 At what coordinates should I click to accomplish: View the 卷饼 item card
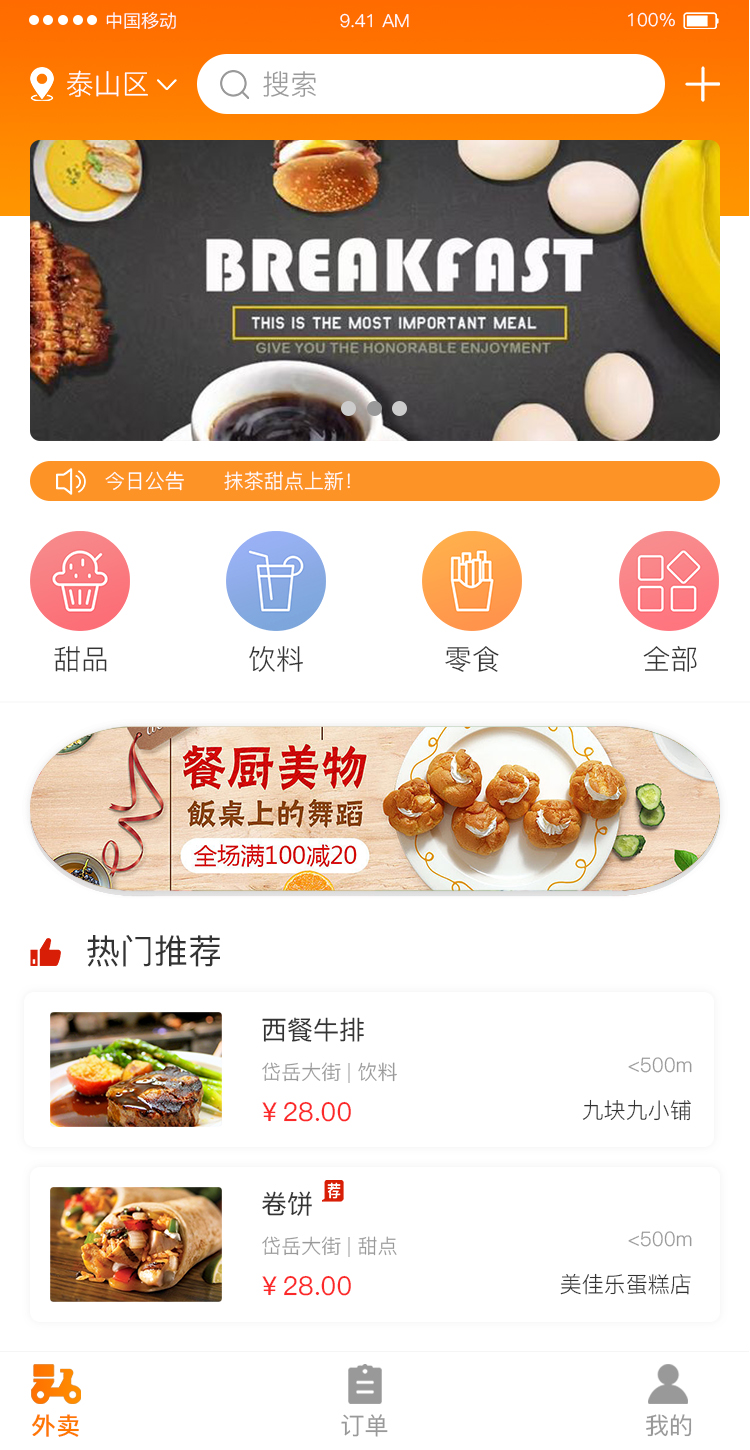[374, 1245]
